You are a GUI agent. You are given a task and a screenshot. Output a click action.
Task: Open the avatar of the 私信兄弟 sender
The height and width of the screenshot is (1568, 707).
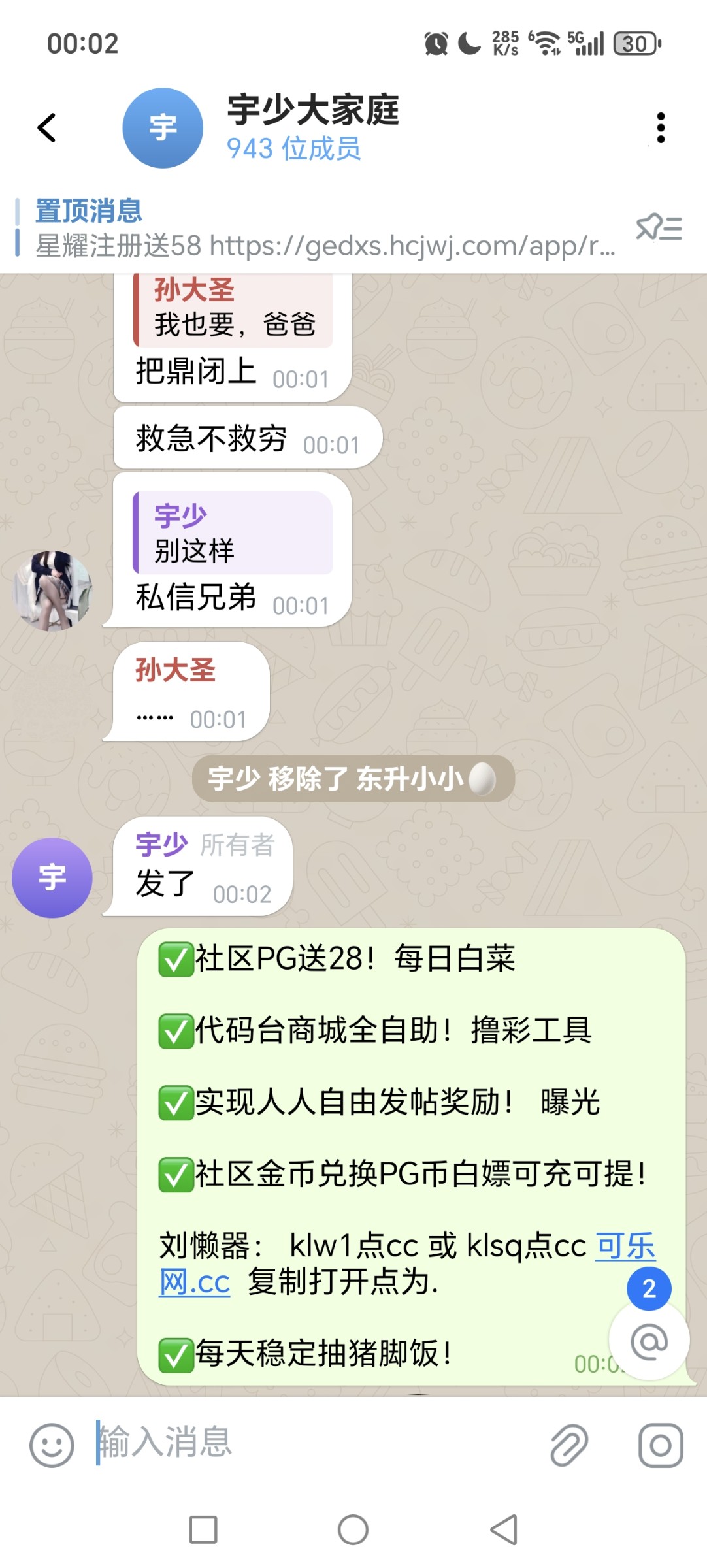(x=52, y=591)
